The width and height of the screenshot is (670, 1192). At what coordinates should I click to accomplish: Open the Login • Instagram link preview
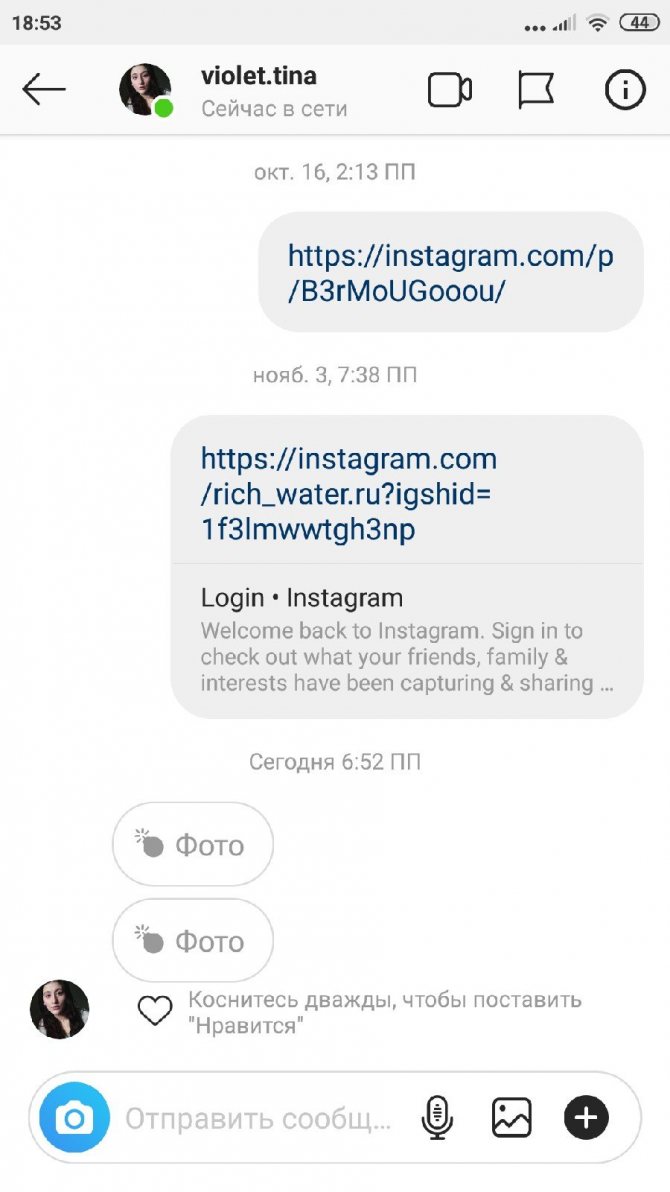pyautogui.click(x=406, y=640)
